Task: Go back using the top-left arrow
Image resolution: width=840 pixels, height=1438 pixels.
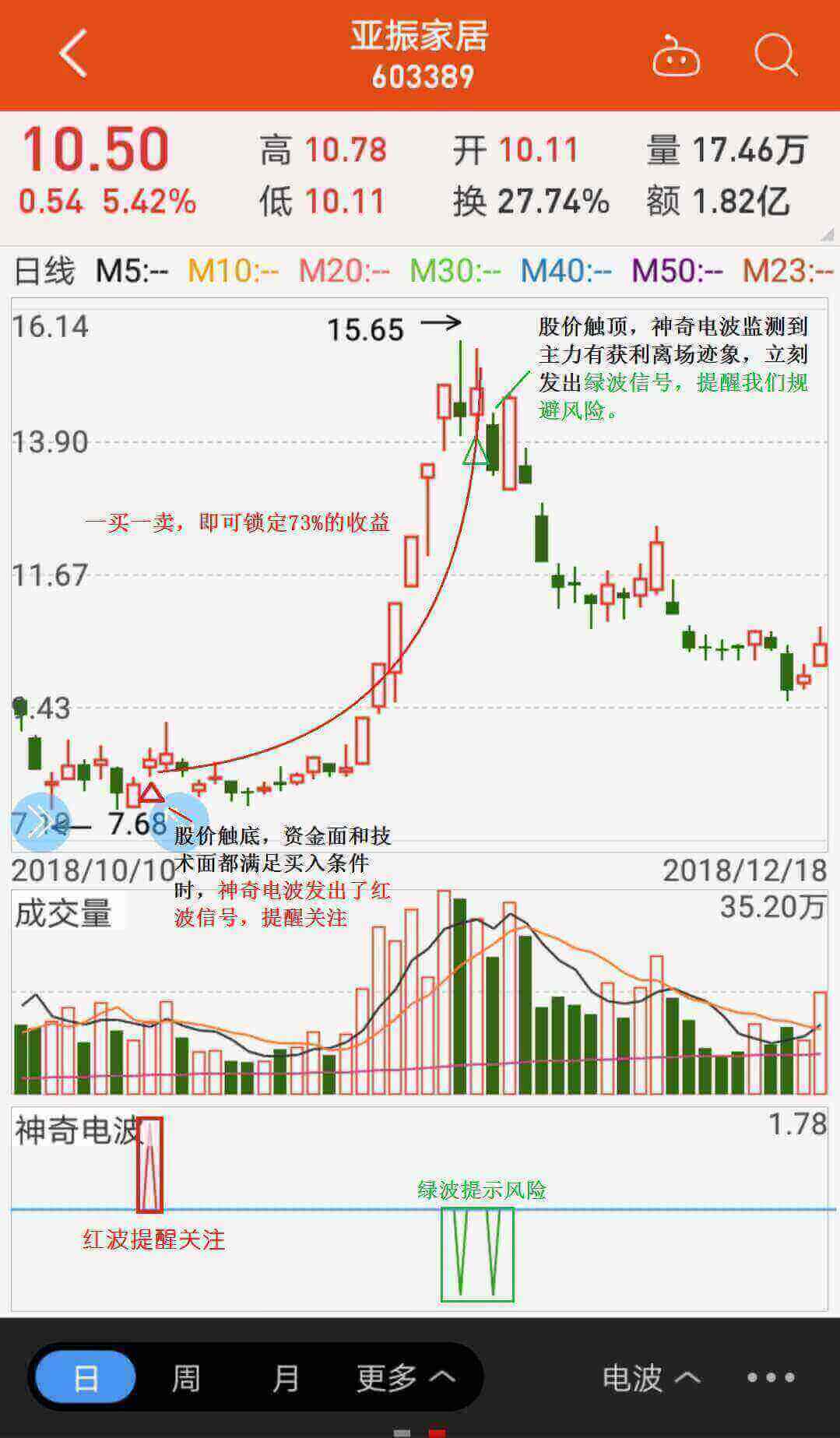Action: click(72, 54)
